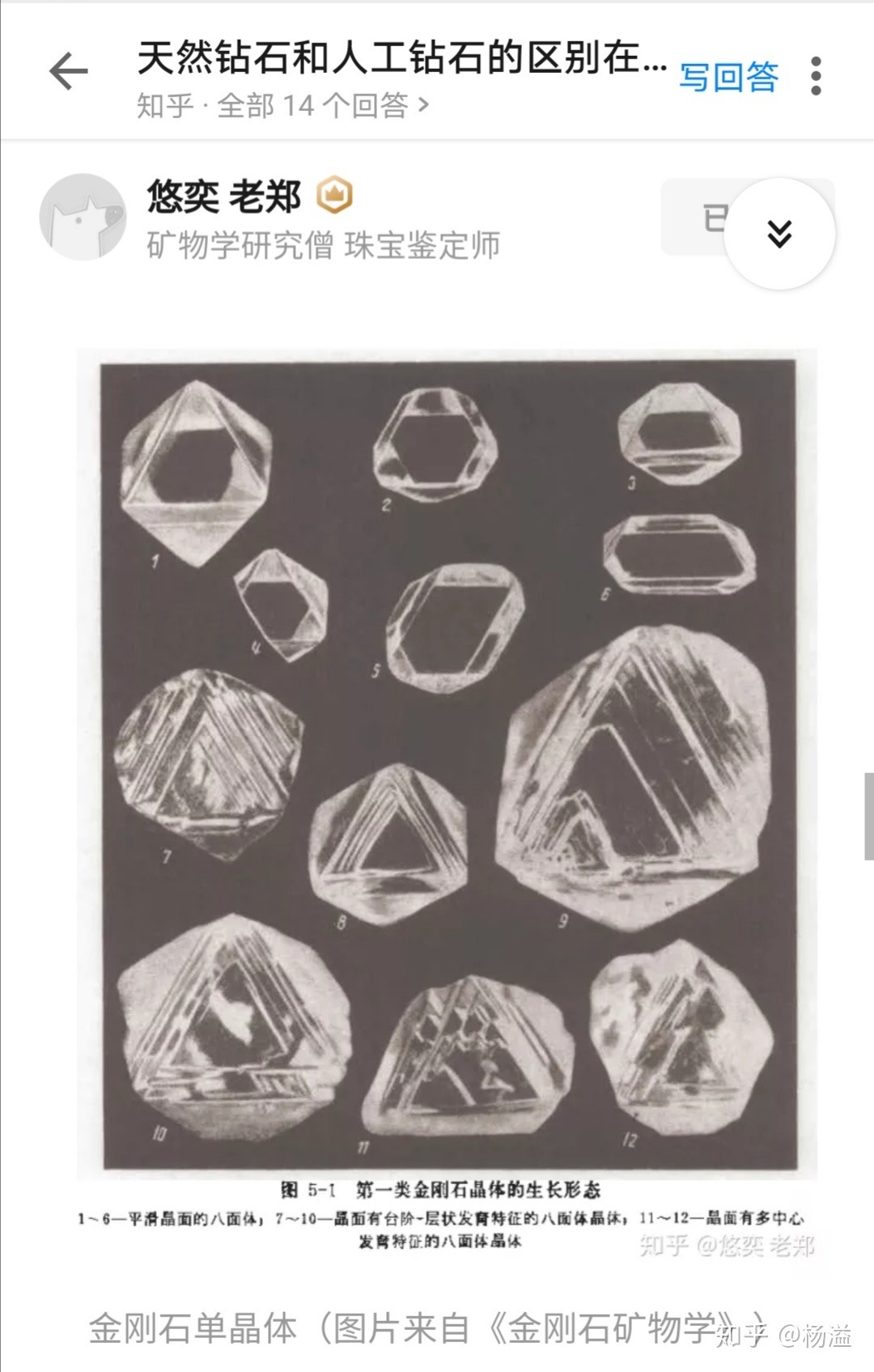Tap 写回答 to write an answer
Screen dimensions: 874x1372
coord(728,78)
